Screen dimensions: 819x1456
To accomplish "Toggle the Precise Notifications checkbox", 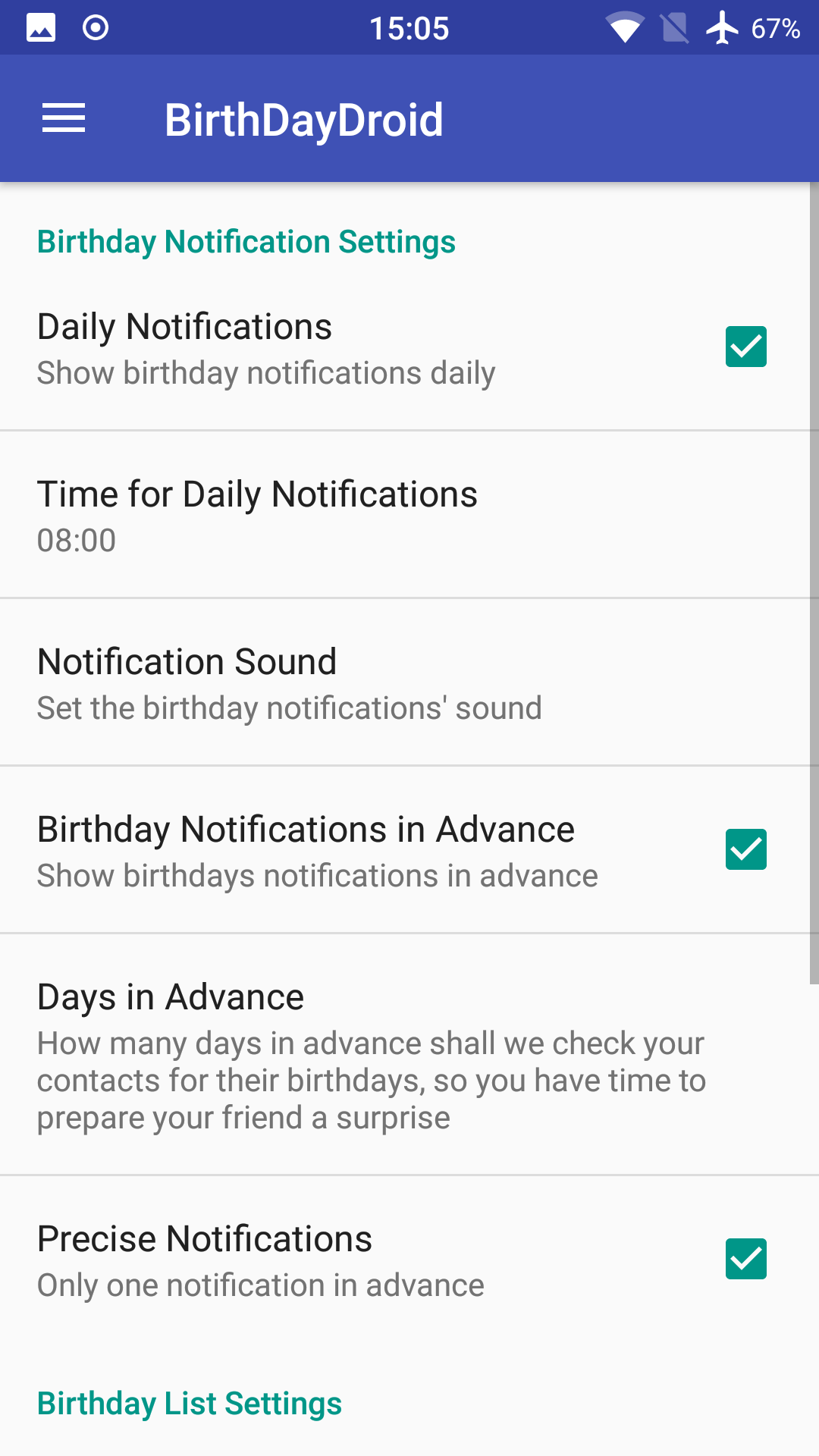I will click(745, 1259).
